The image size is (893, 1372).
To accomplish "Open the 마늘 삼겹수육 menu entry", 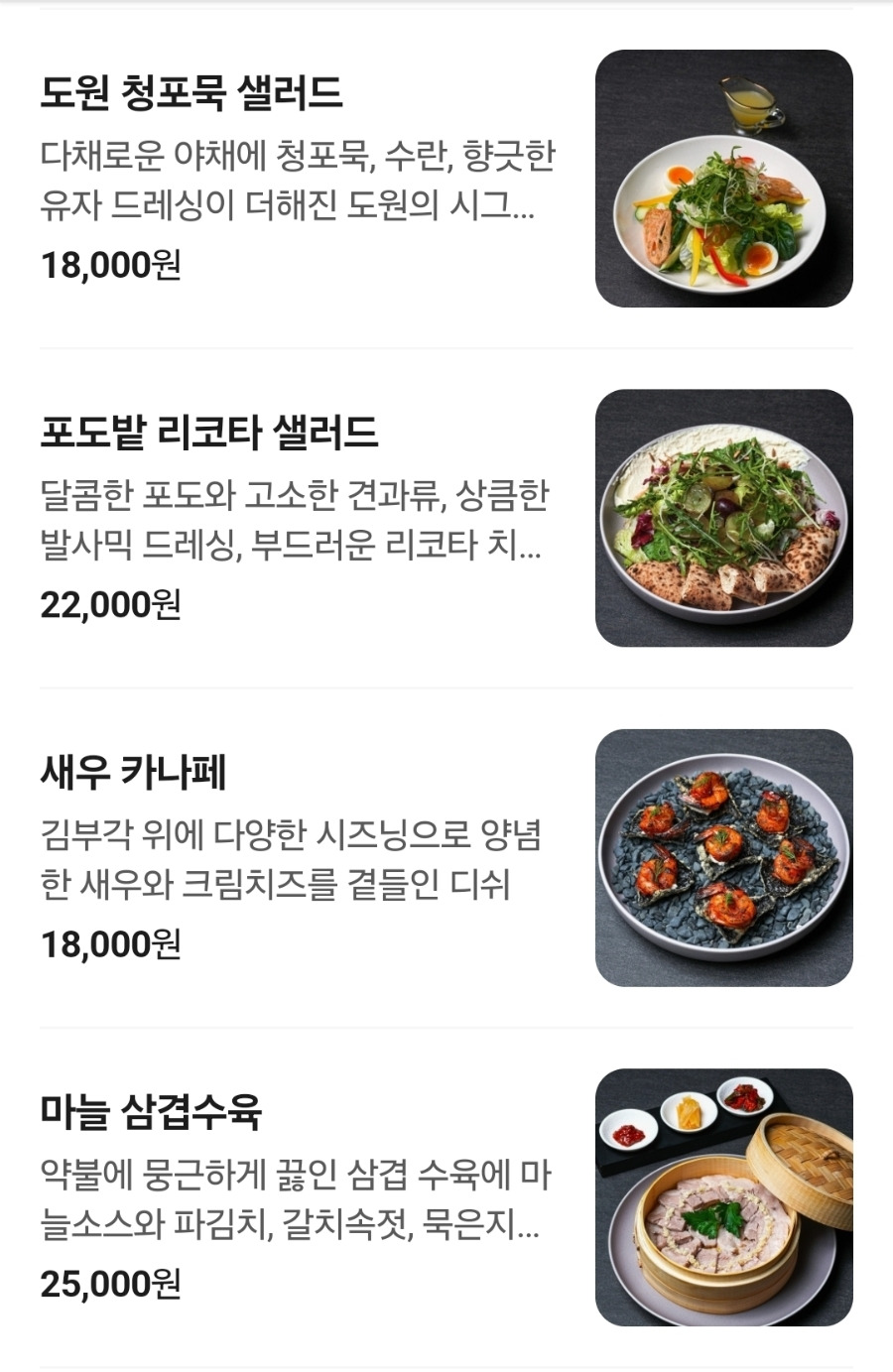I will [446, 1197].
